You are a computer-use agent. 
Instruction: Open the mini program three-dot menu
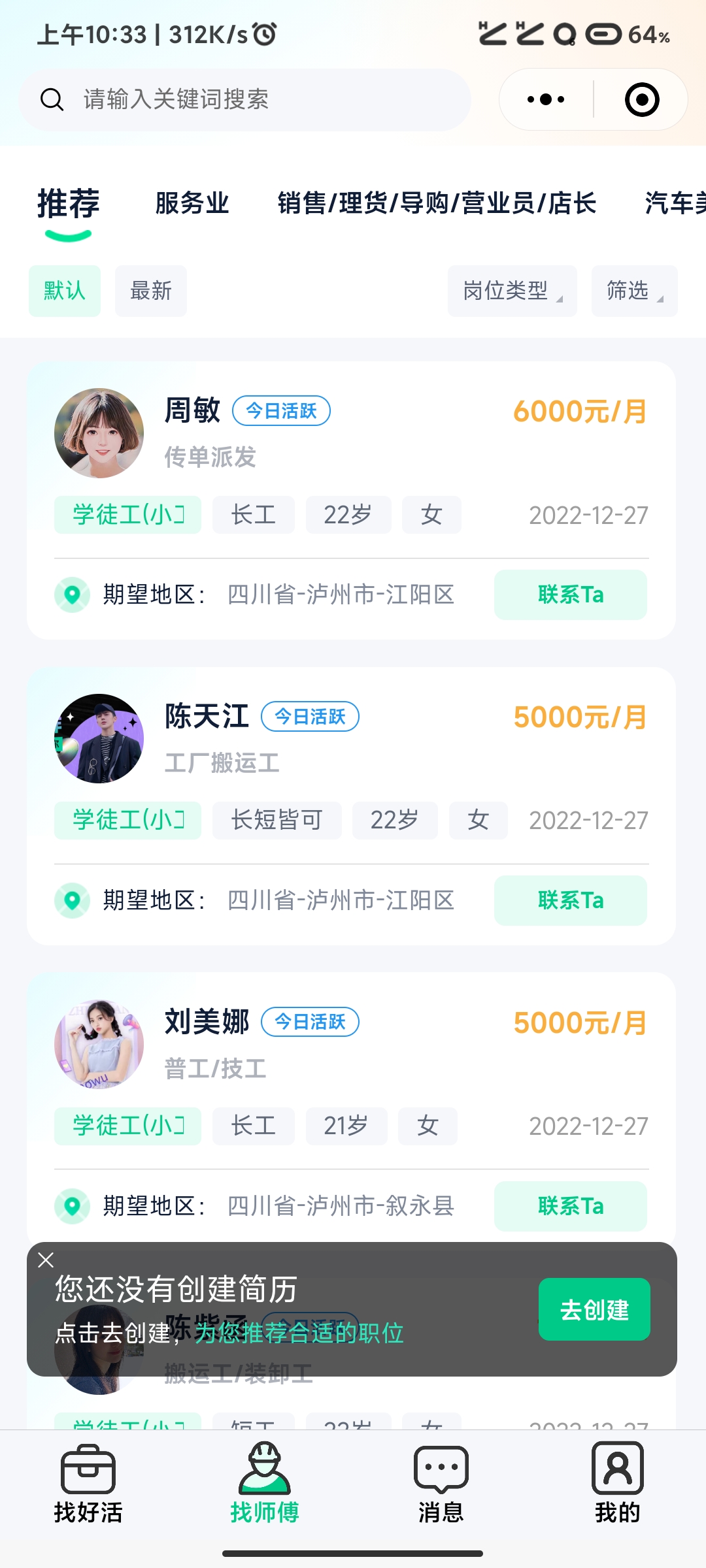pyautogui.click(x=546, y=100)
